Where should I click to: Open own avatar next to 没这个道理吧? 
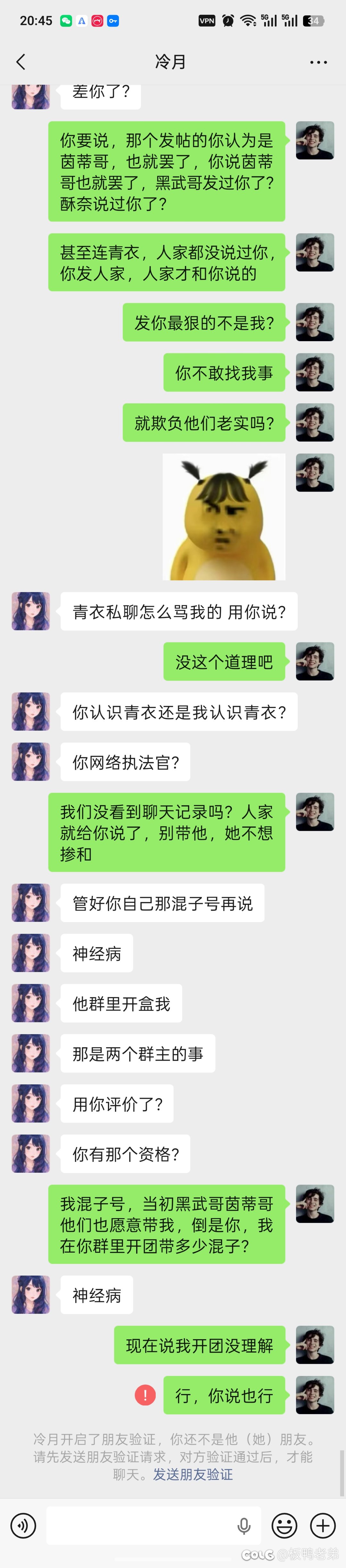click(314, 661)
